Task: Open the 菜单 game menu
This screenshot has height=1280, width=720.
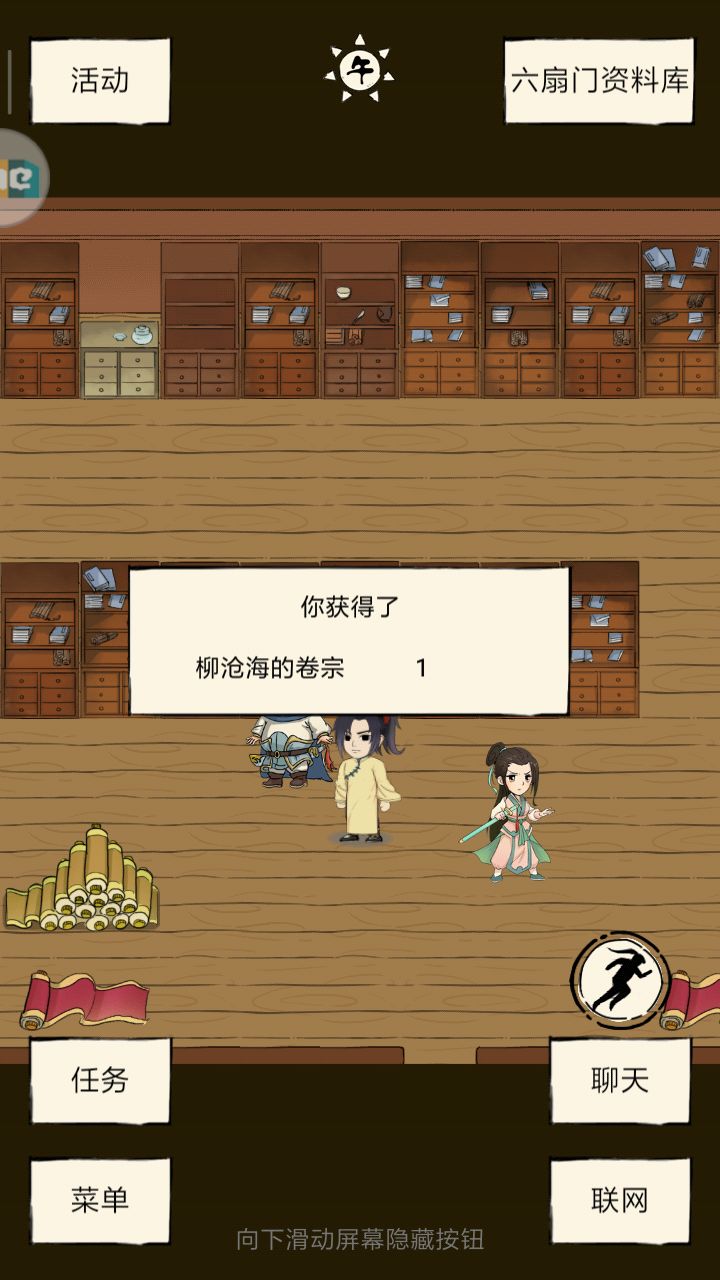Action: pos(100,1198)
